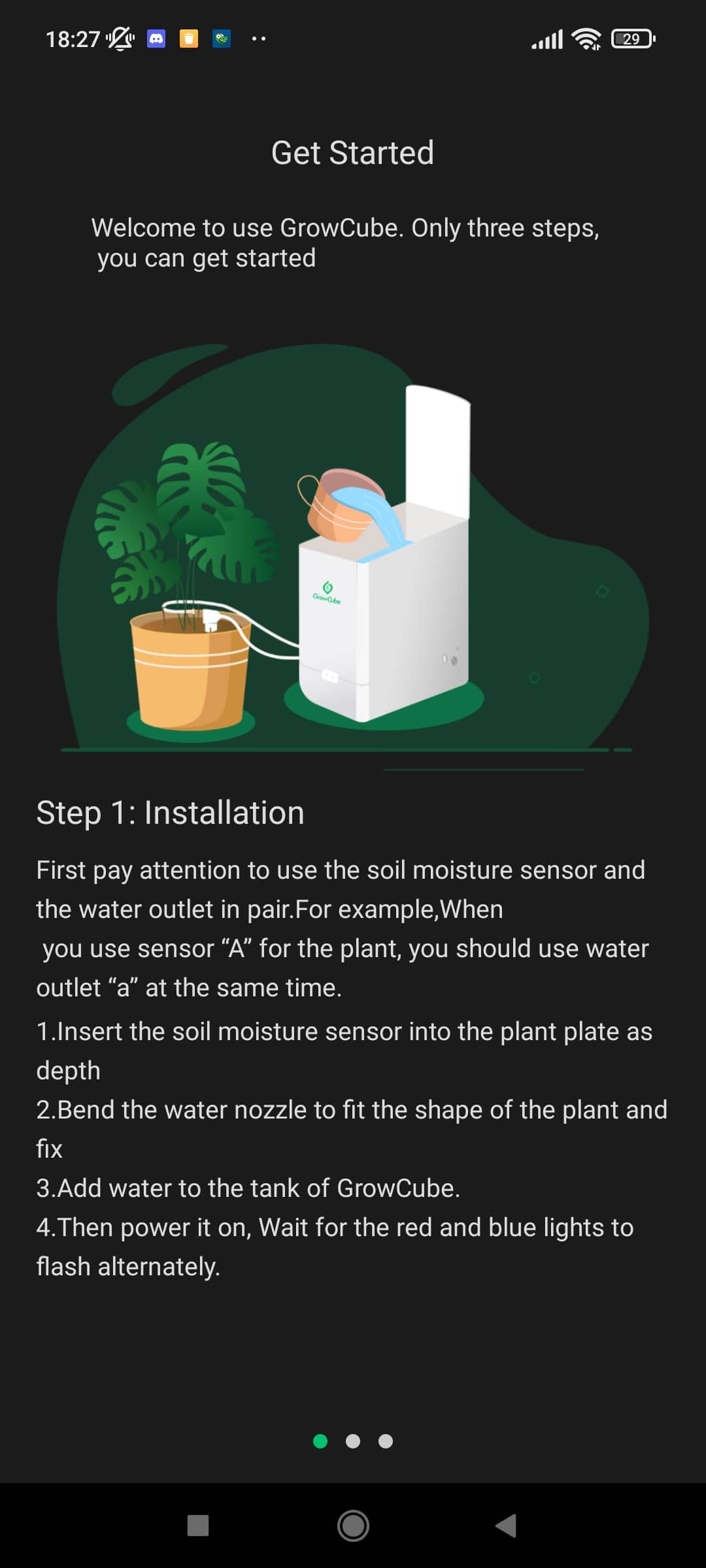Select the first green page indicator dot
The height and width of the screenshot is (1568, 706).
tap(320, 1441)
